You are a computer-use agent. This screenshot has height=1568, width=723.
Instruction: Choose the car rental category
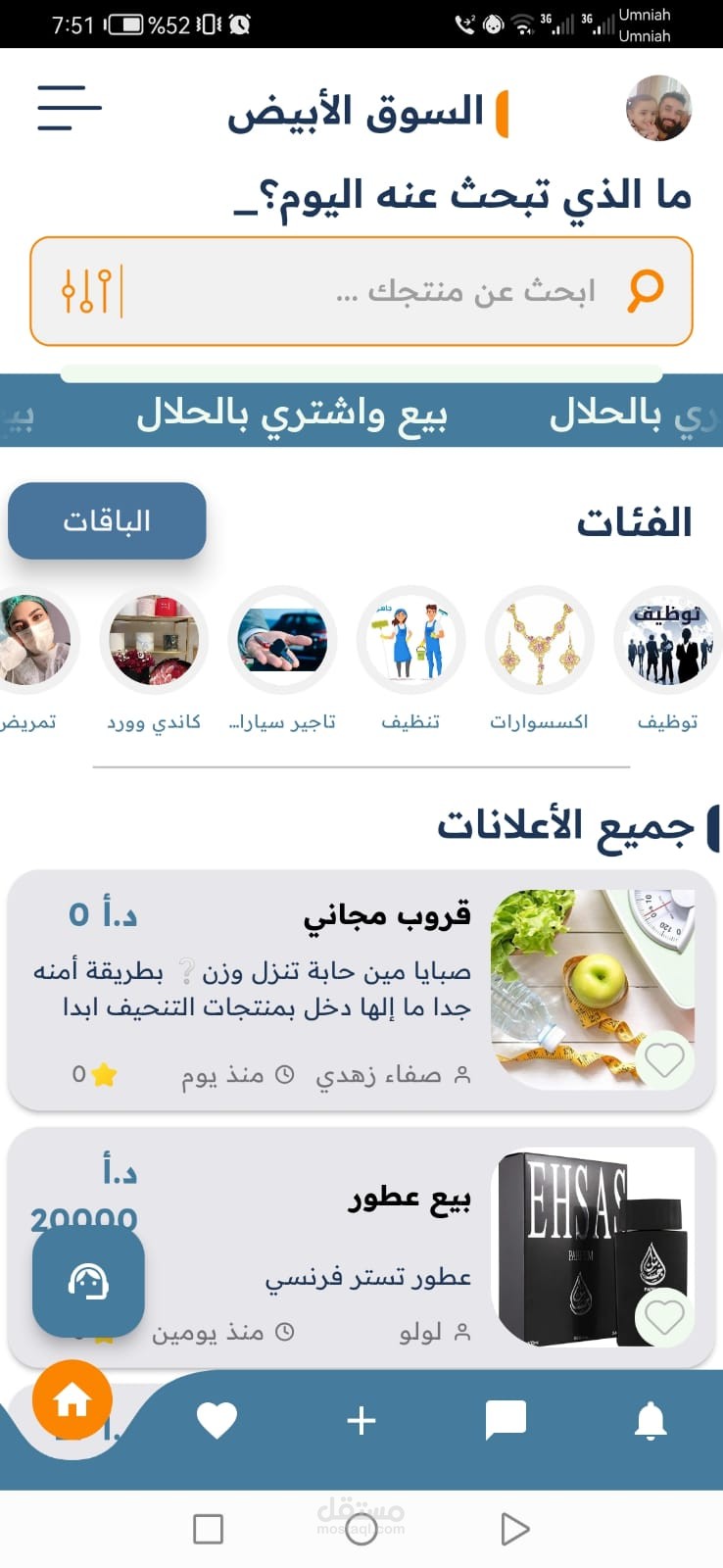[x=282, y=642]
